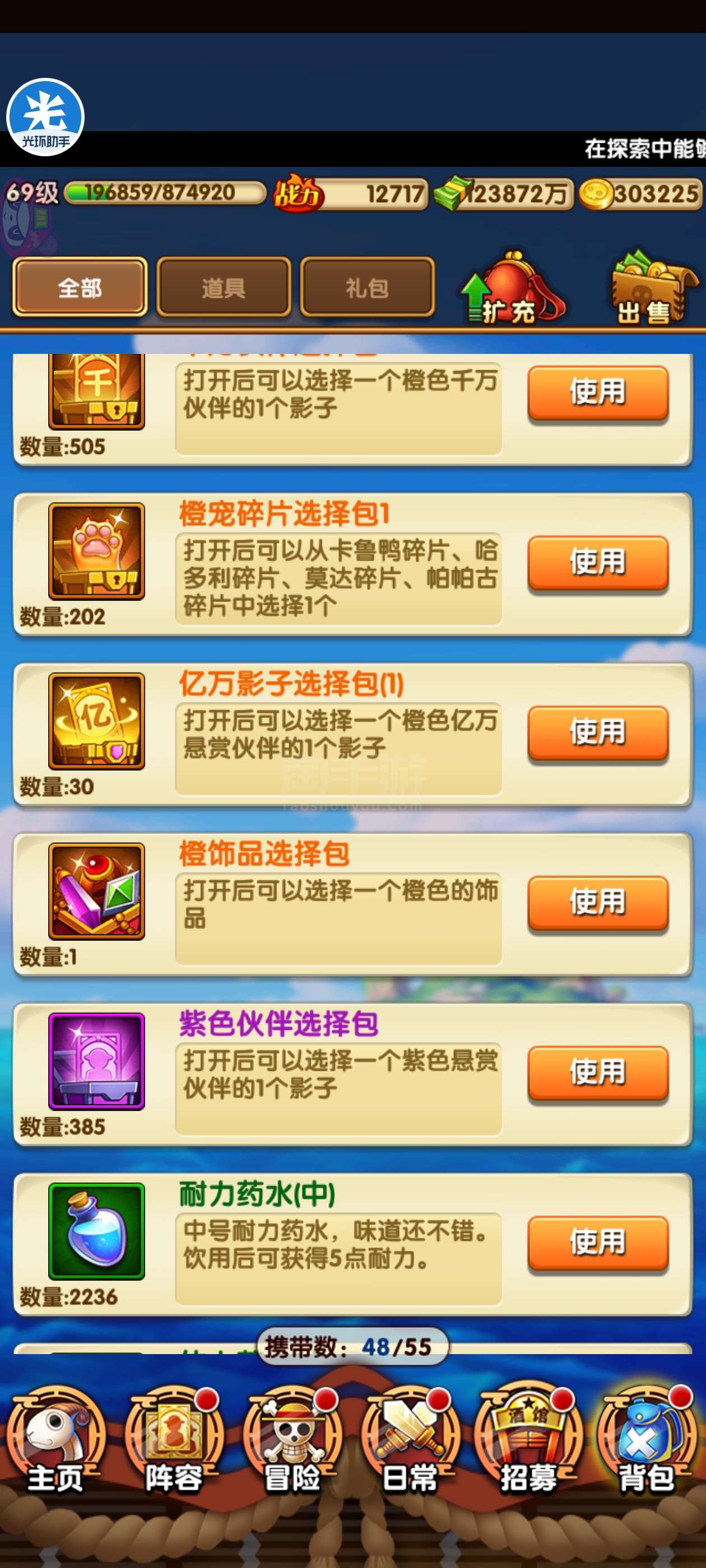Go to the 主页 home section

[x=56, y=1442]
